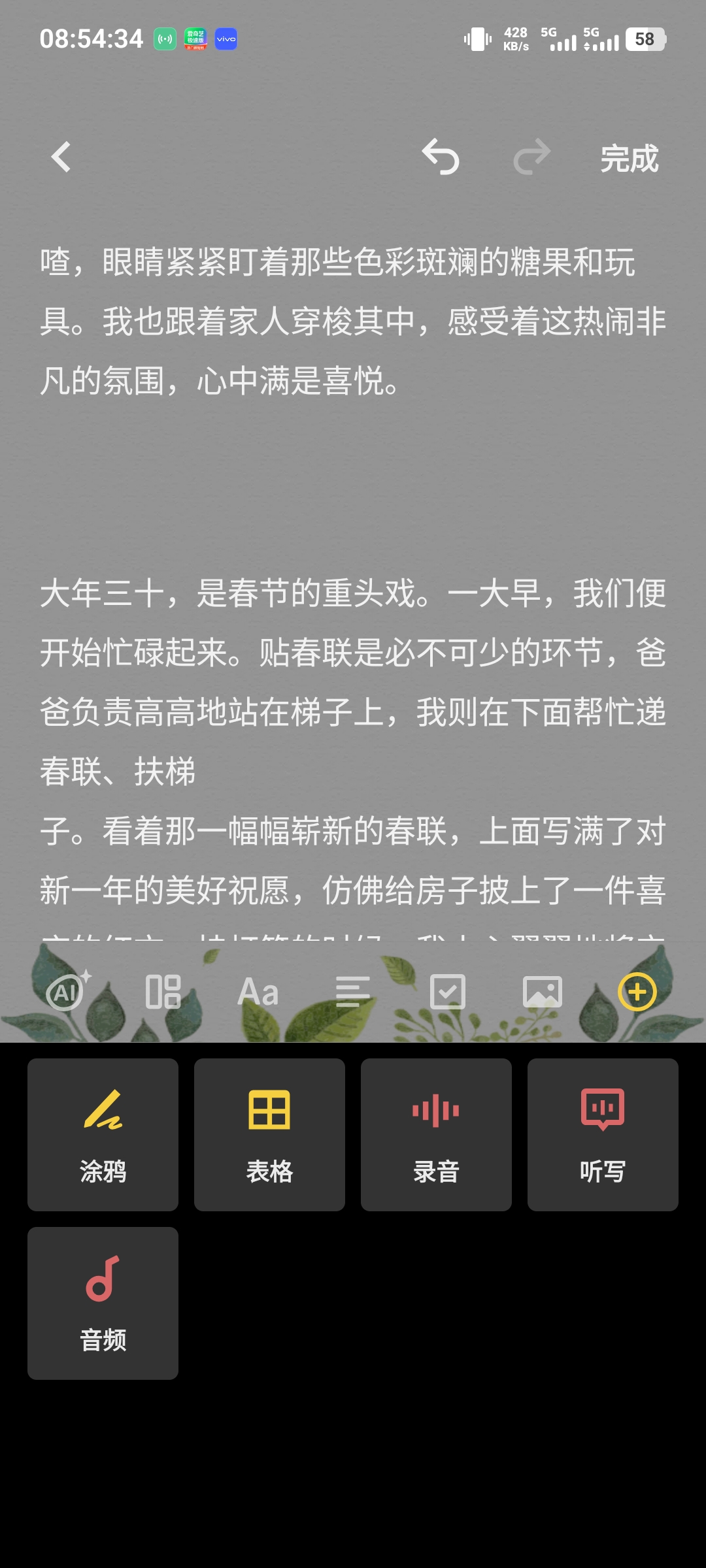The width and height of the screenshot is (706, 1568).
Task: Insert a table with 表格
Action: pos(269,1134)
